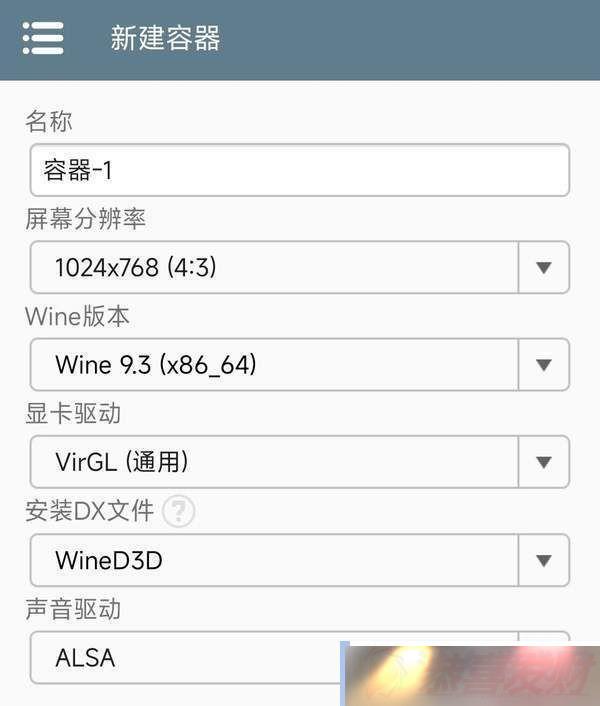Viewport: 600px width, 706px height.
Task: Open help for installing DX files
Action: pos(178,512)
